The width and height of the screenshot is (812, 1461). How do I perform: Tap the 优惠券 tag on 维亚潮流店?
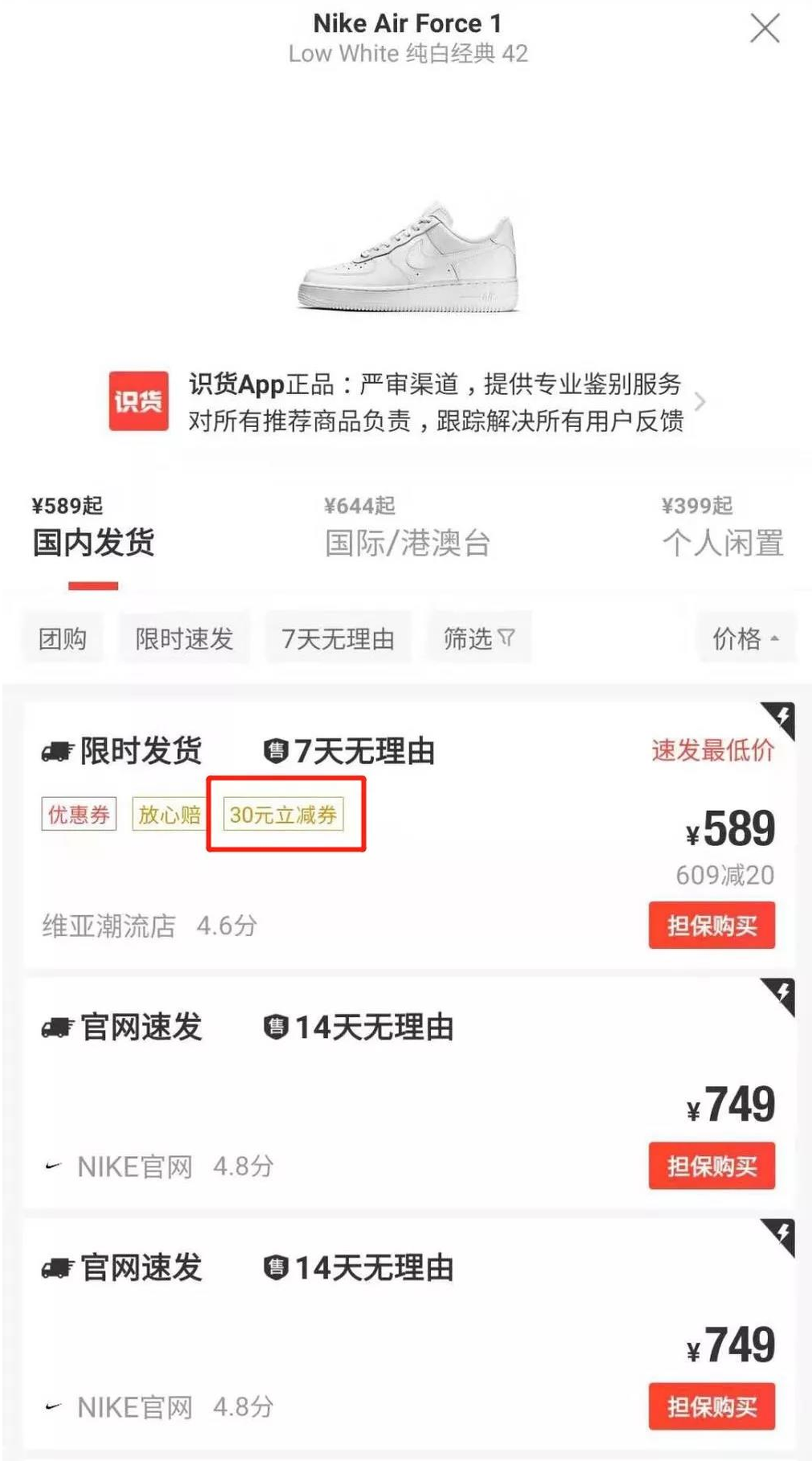[79, 815]
